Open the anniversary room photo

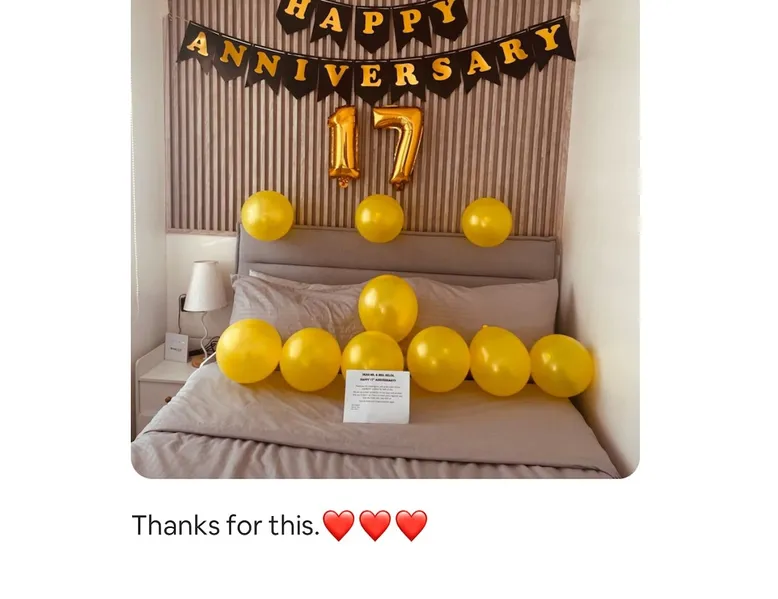click(385, 238)
